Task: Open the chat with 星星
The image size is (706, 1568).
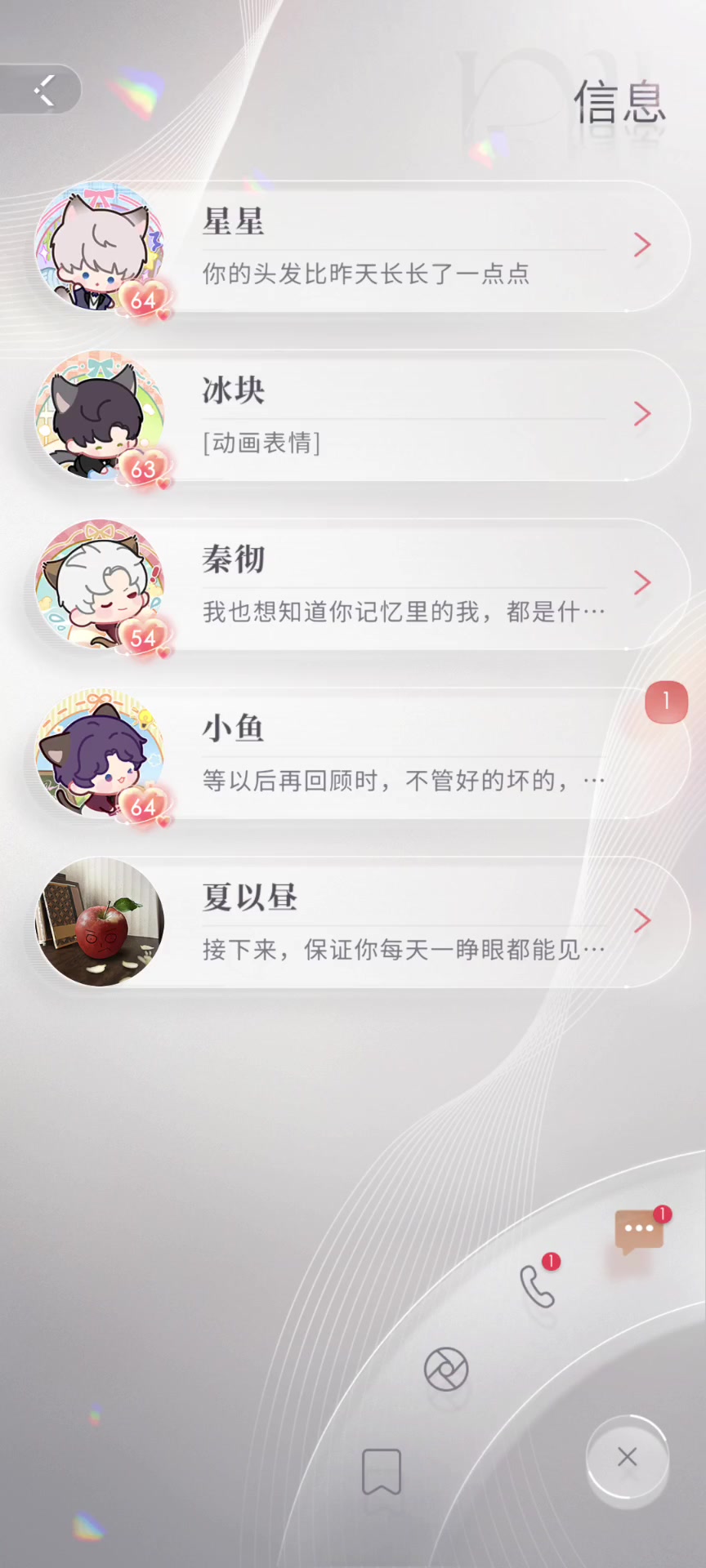Action: point(404,247)
